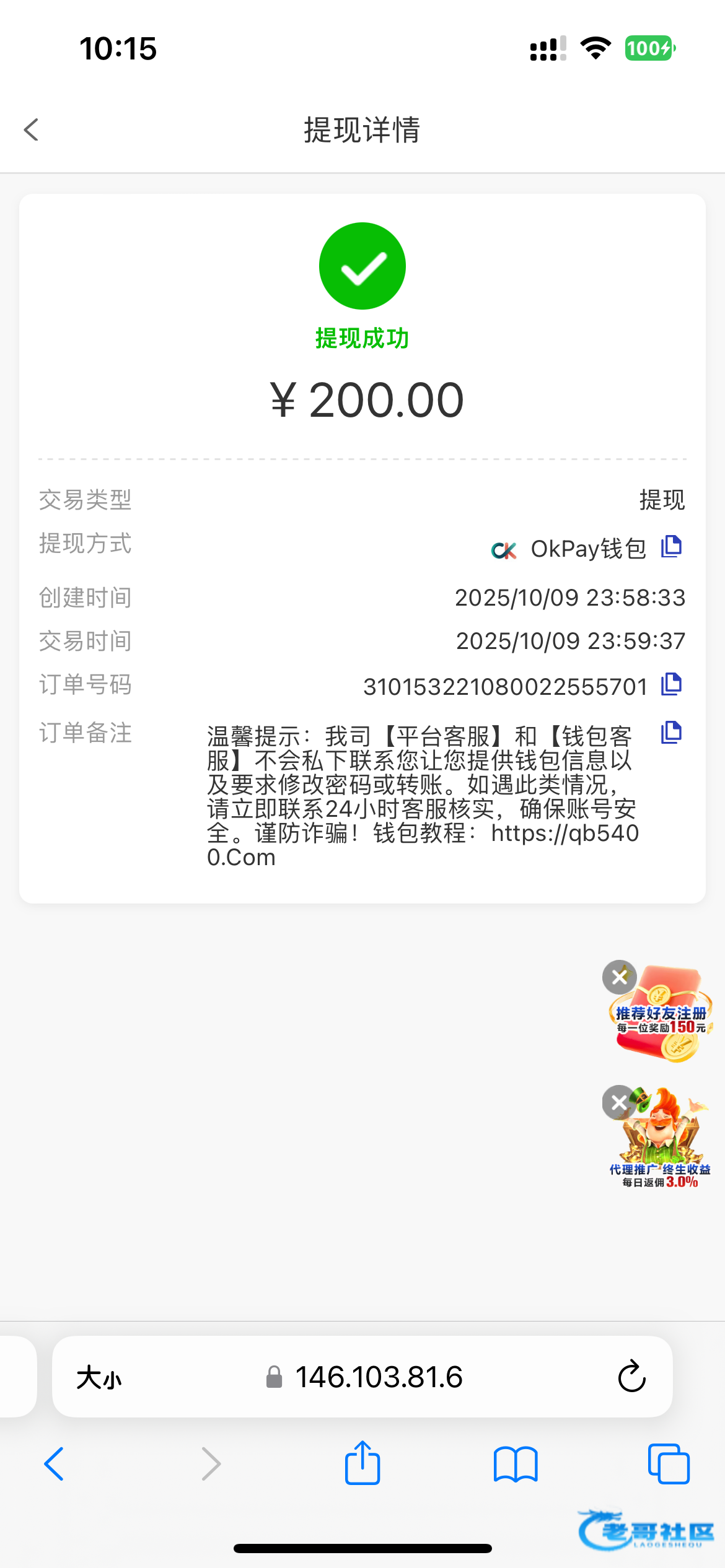Open Safari bookmarks
The height and width of the screenshot is (1568, 725).
[x=516, y=1464]
